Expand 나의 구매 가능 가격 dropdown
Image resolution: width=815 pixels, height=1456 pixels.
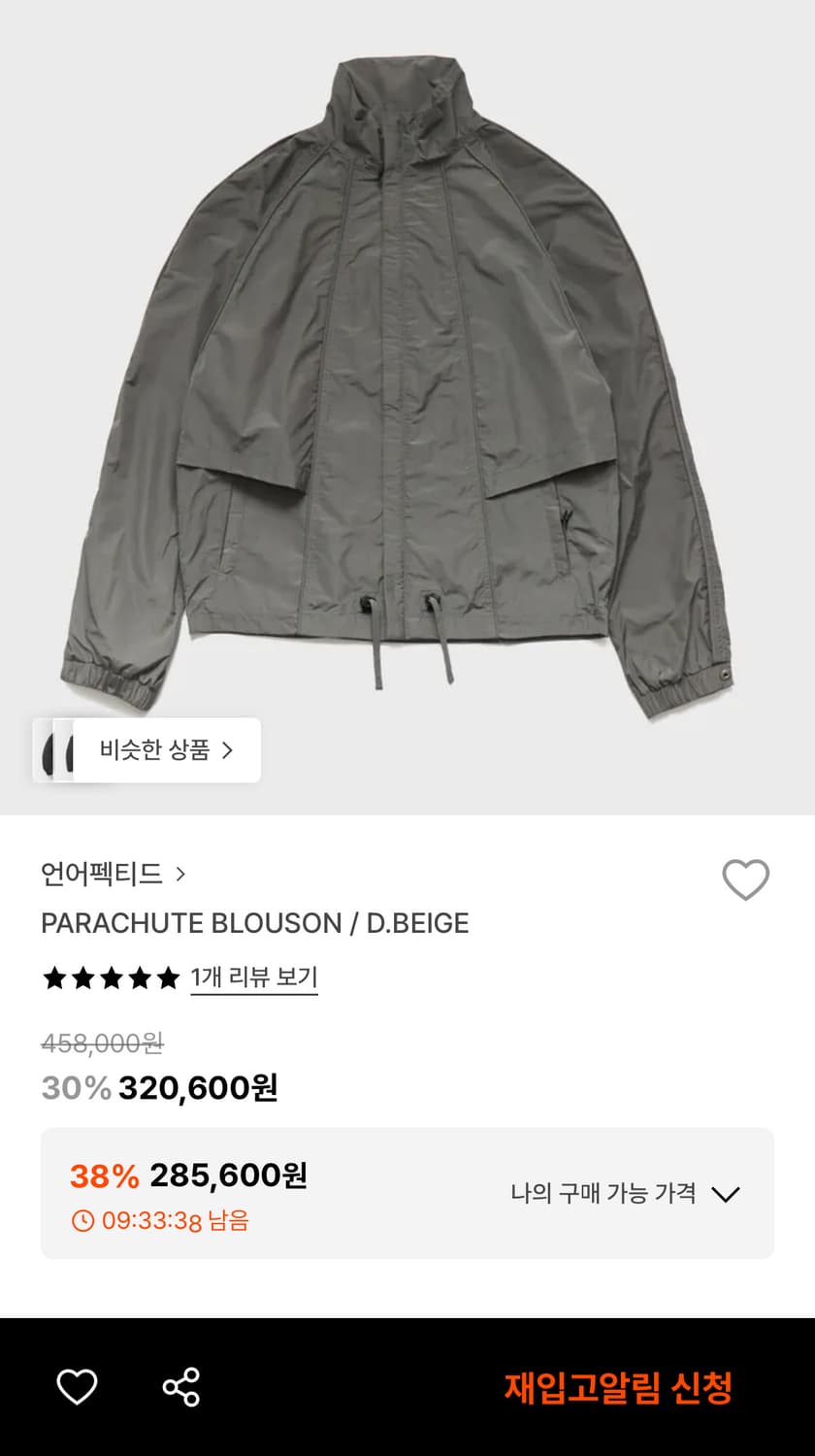(x=626, y=1194)
